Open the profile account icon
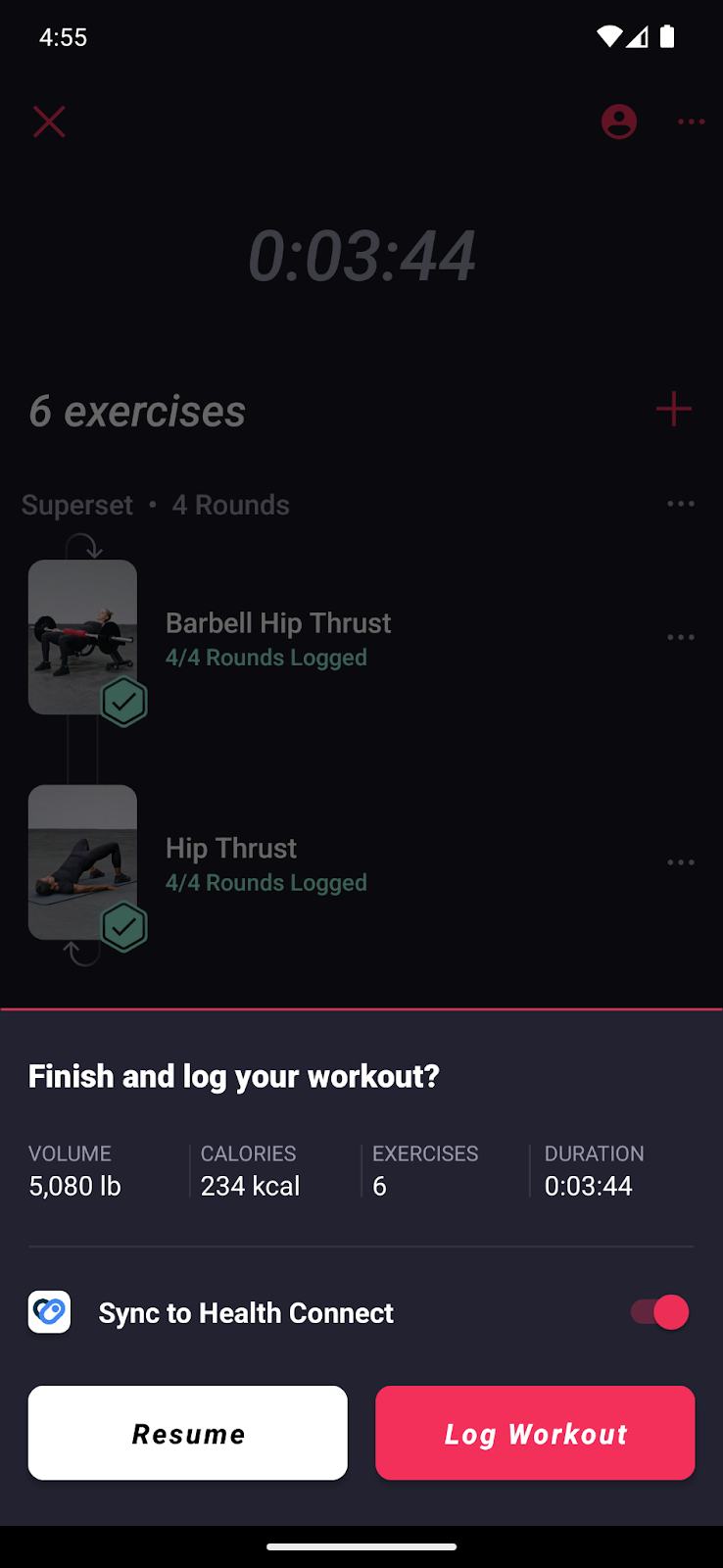The width and height of the screenshot is (723, 1568). pos(619,122)
